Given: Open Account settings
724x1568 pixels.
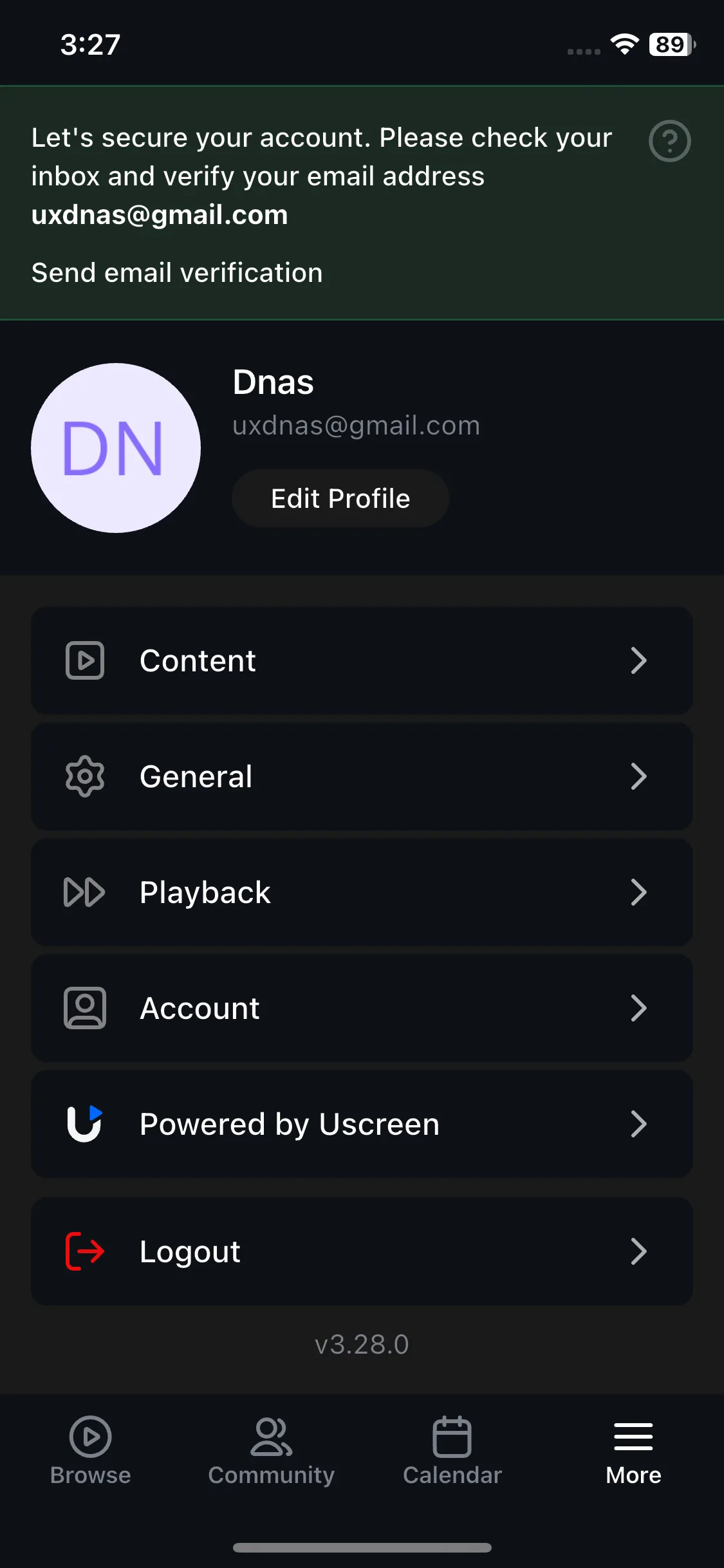Looking at the screenshot, I should tap(362, 1008).
